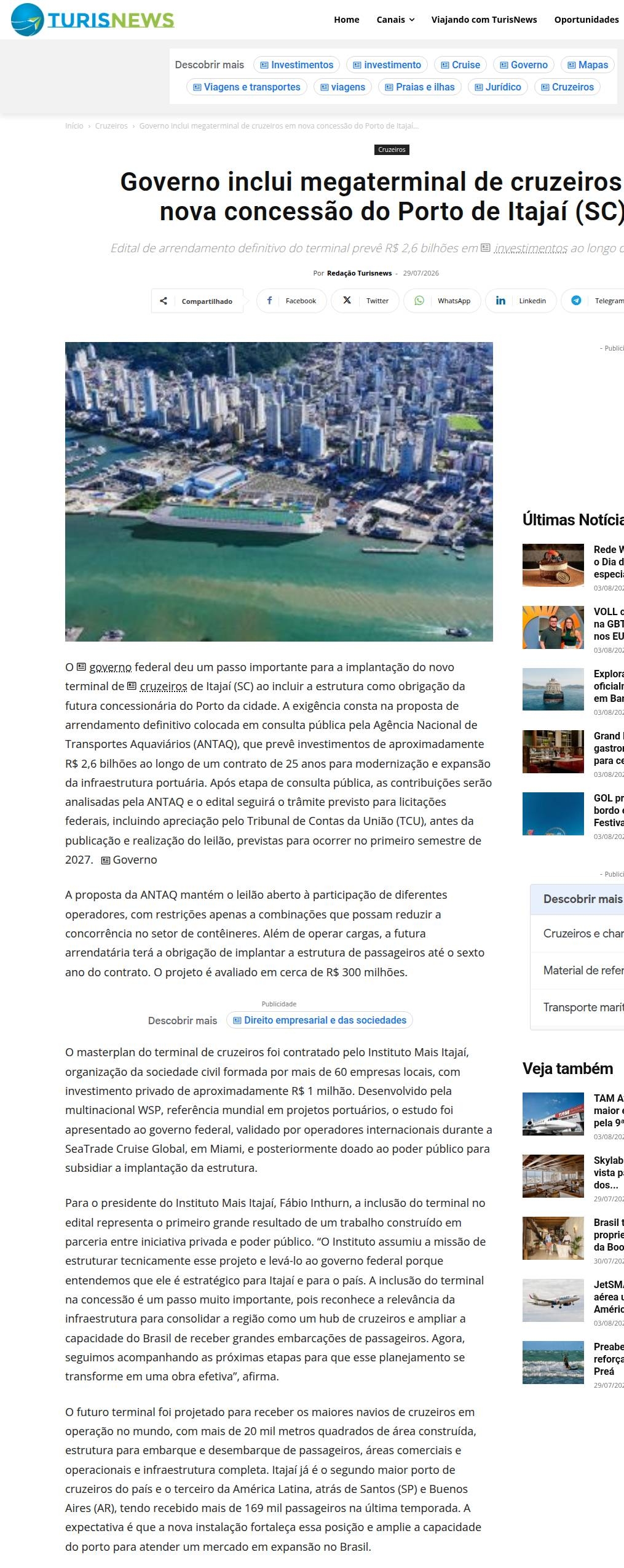Open the cruise ship news thumbnail
The height and width of the screenshot is (1568, 624).
pos(553,689)
